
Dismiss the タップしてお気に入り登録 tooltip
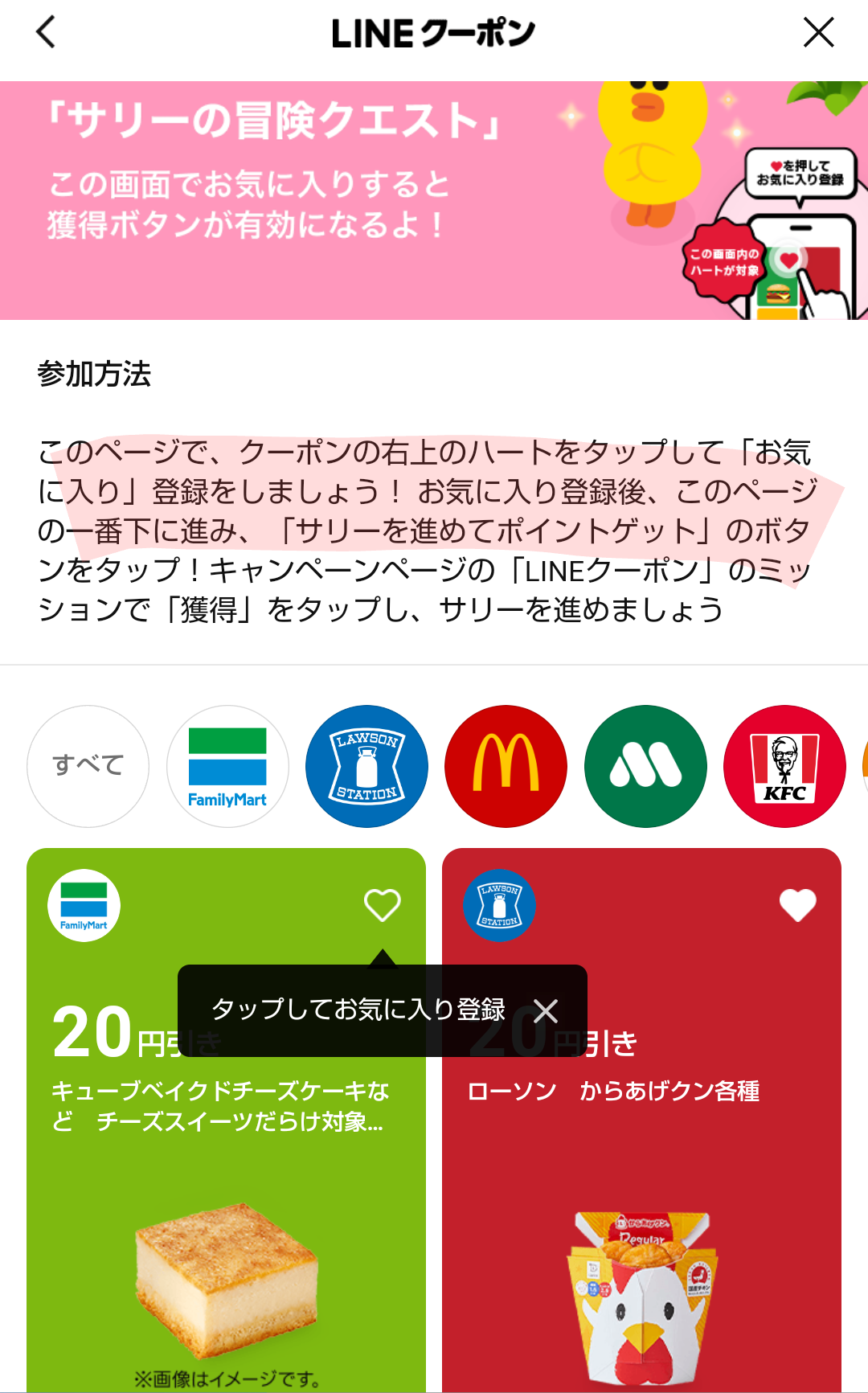pyautogui.click(x=546, y=1011)
